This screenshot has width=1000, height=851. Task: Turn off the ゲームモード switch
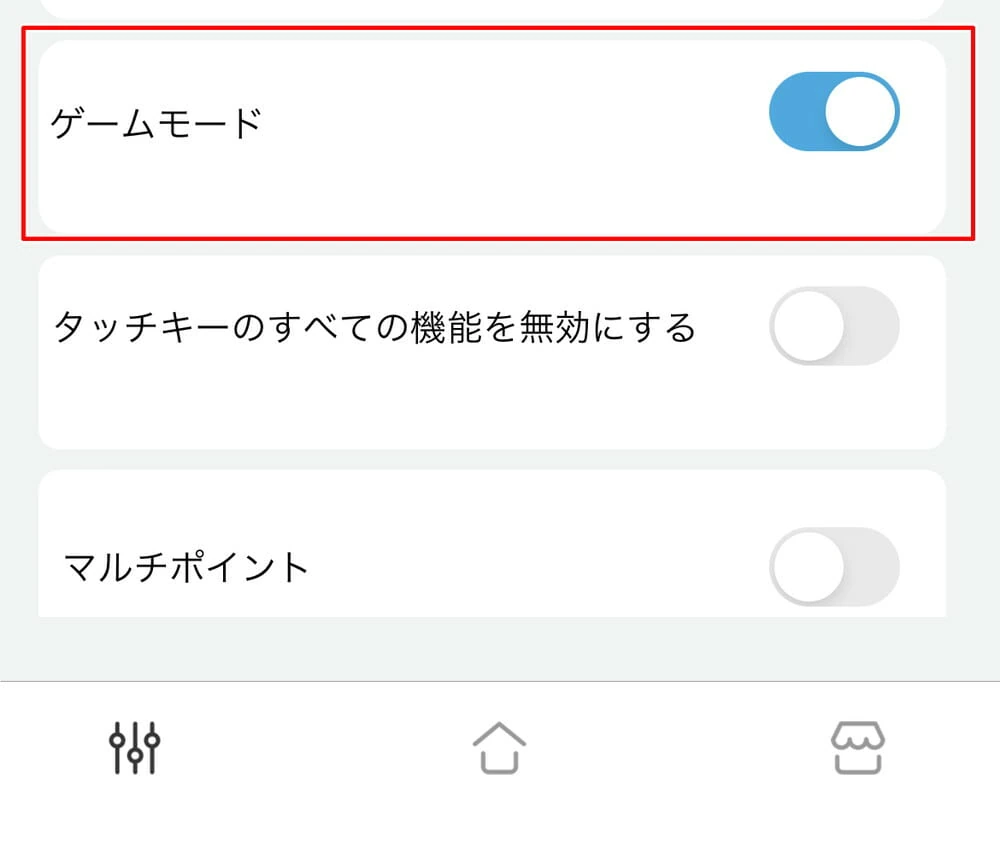click(833, 111)
